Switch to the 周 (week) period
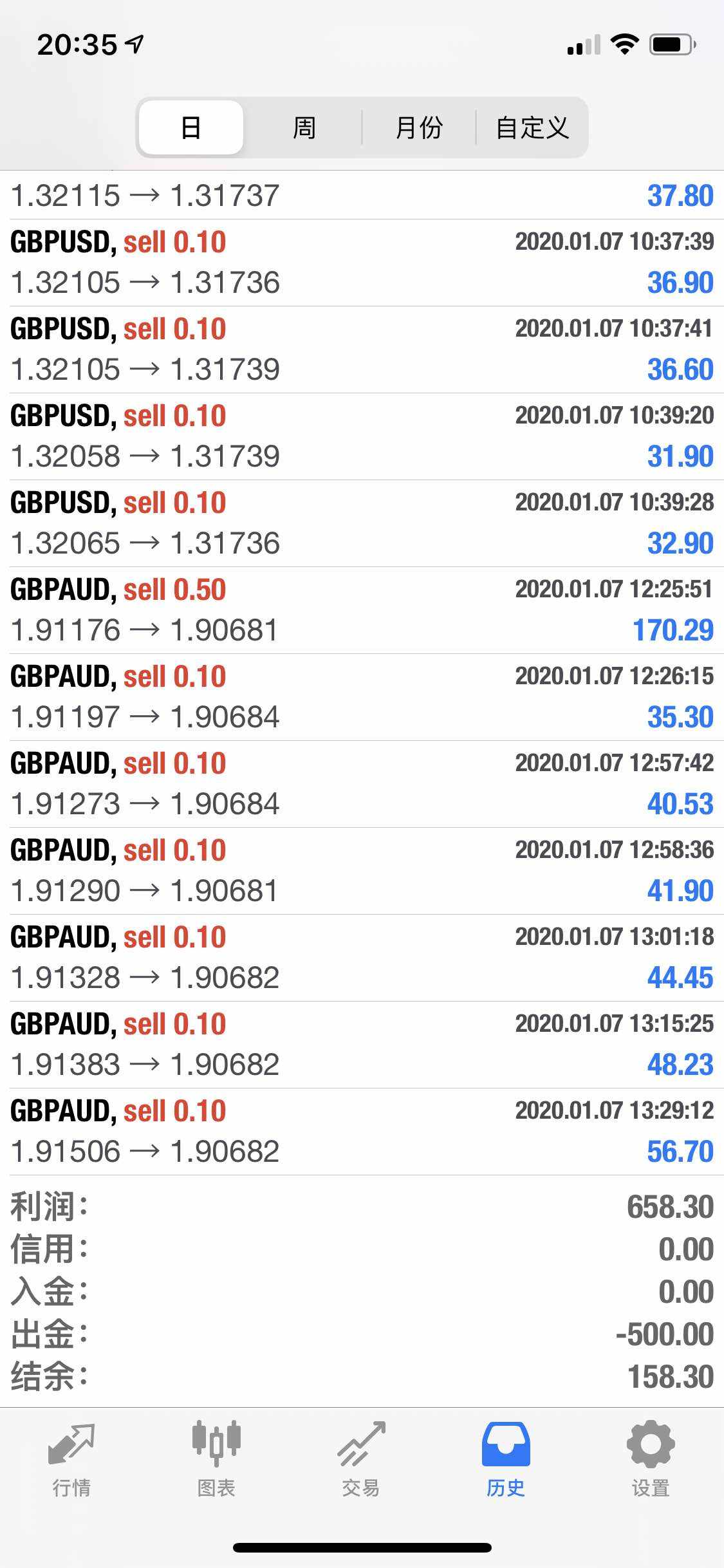 (304, 127)
